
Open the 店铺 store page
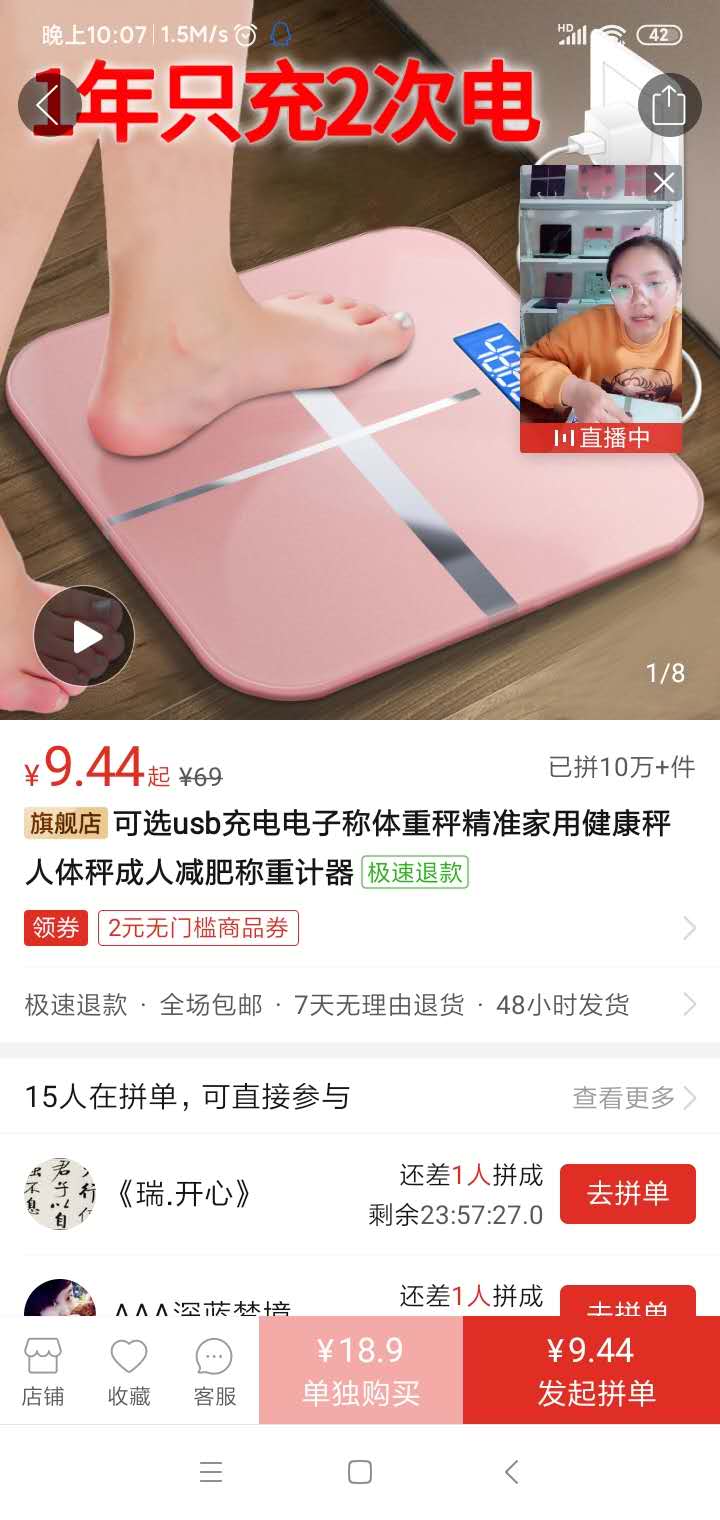click(x=43, y=1372)
